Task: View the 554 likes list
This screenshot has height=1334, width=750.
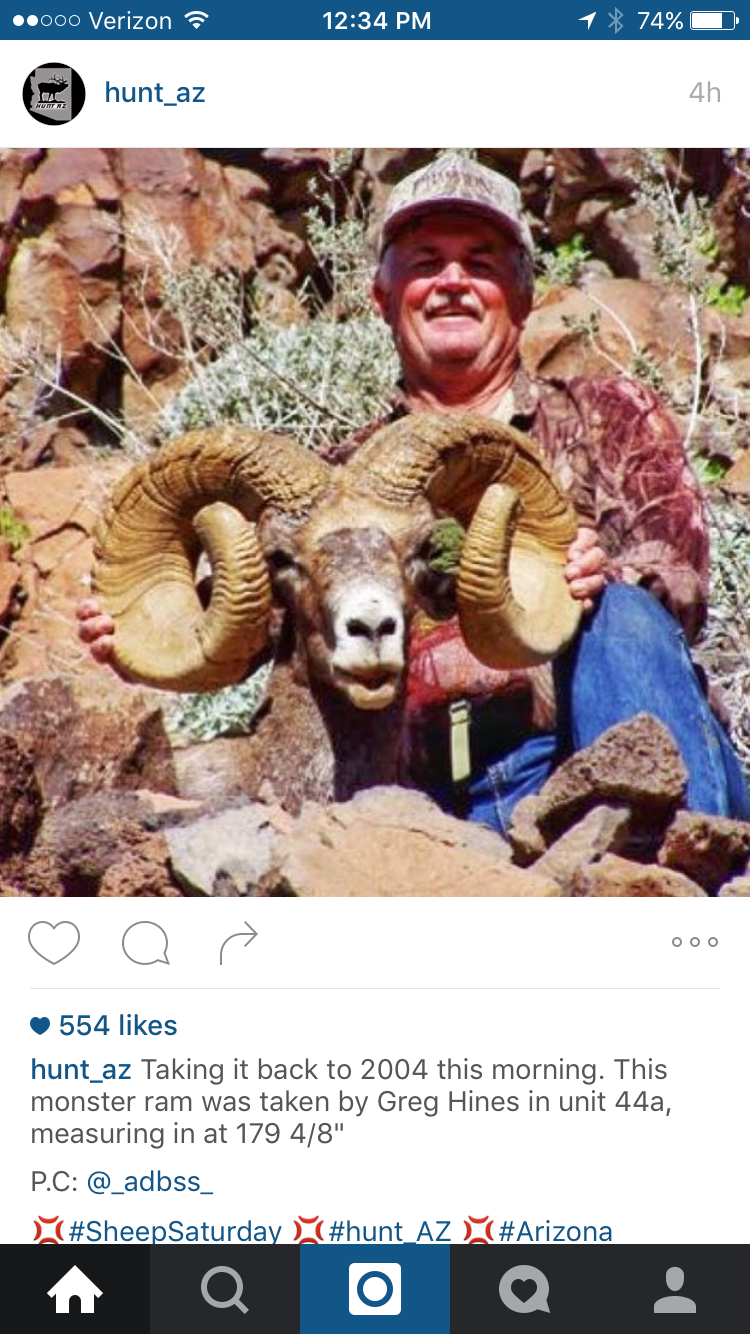Action: [x=104, y=1025]
